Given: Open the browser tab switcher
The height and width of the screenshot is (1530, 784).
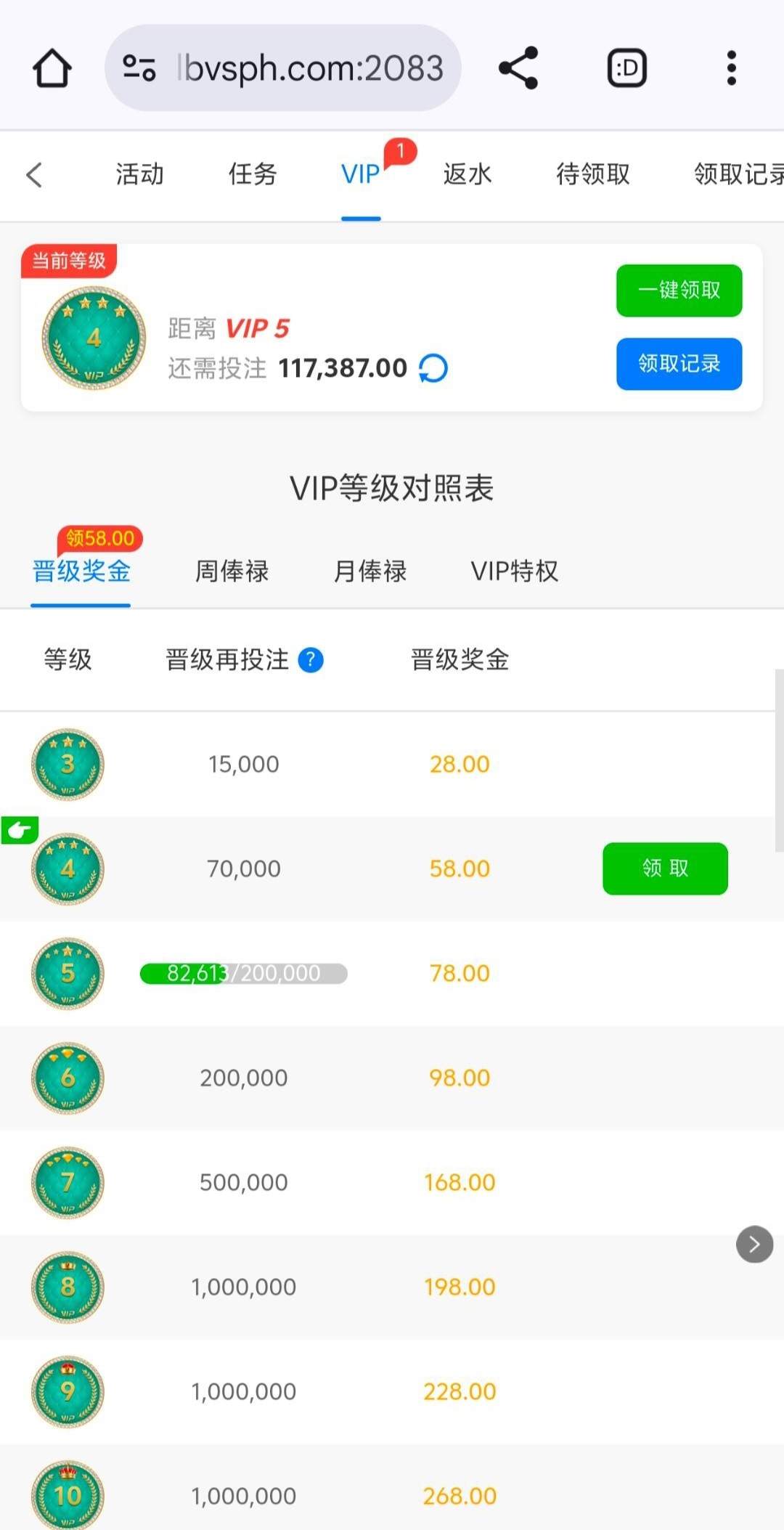Looking at the screenshot, I should click(x=626, y=68).
